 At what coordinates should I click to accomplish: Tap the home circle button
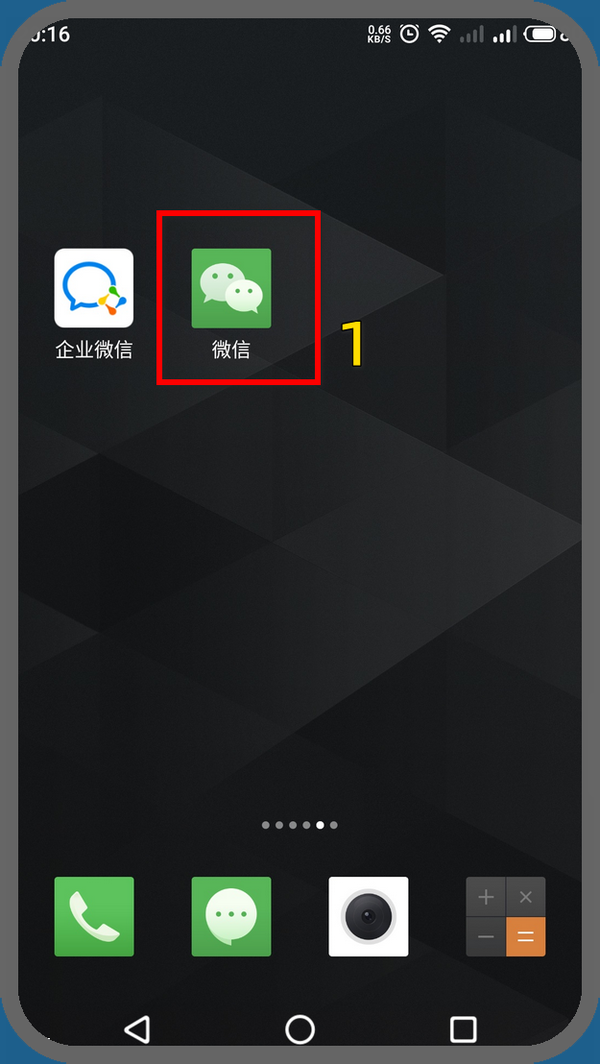click(x=299, y=1029)
